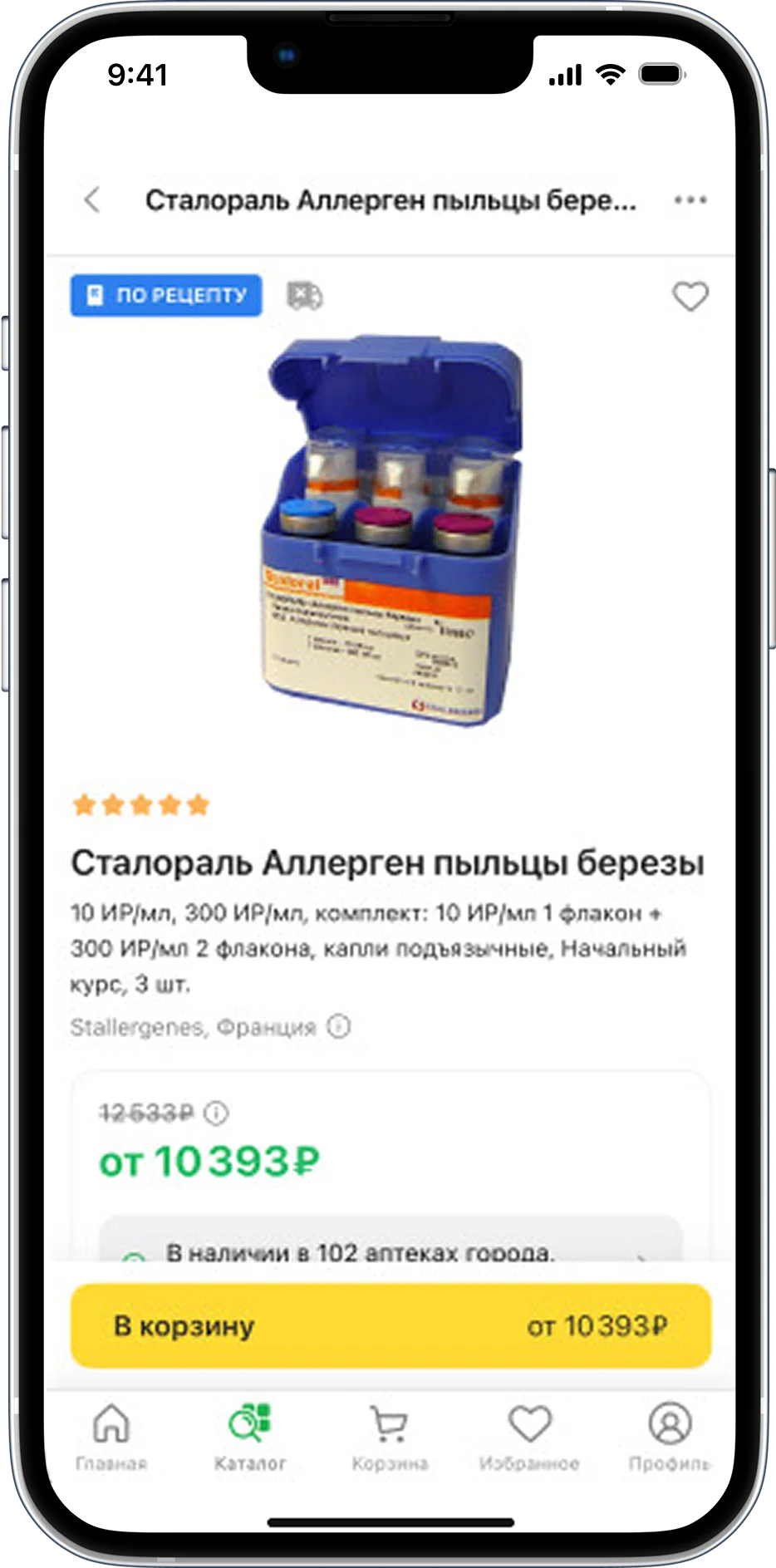This screenshot has height=1568, width=776.
Task: Go to the Избранное tab
Action: [529, 1438]
